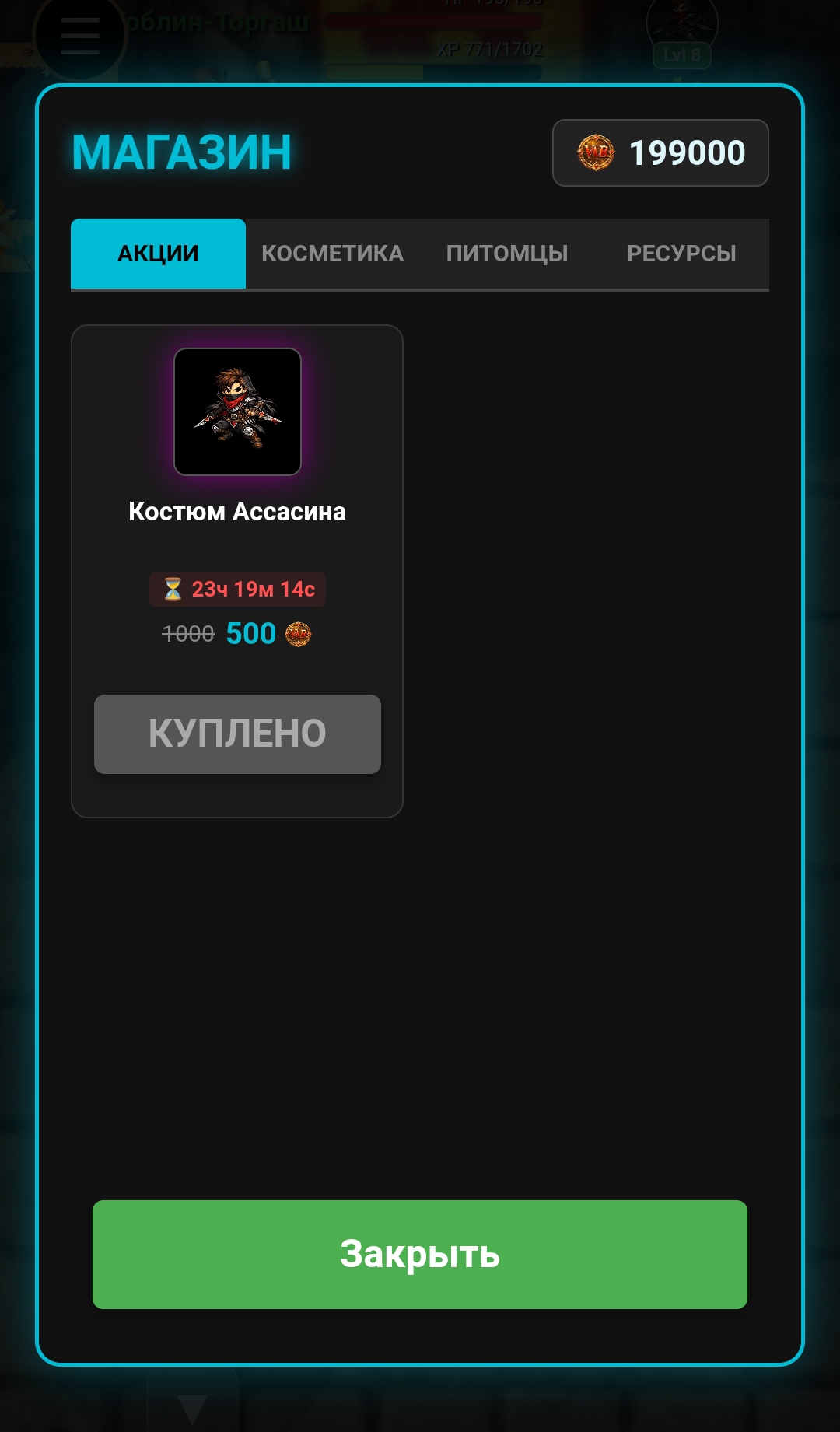The width and height of the screenshot is (840, 1432).
Task: Open the Питомцы tab
Action: coord(506,254)
